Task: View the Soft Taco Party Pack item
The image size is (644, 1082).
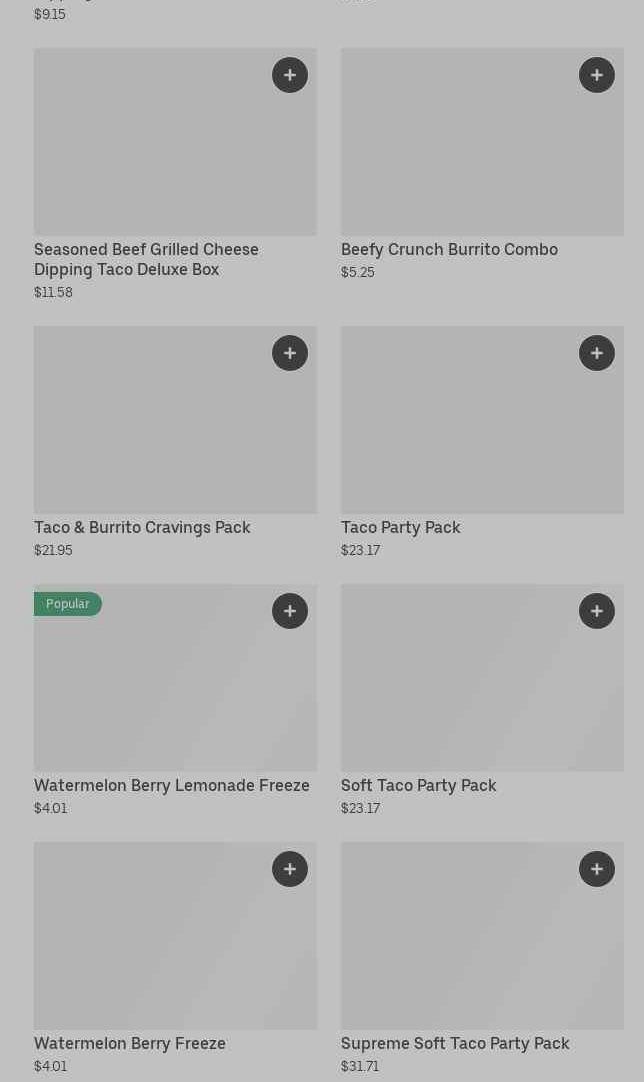Action: (x=418, y=785)
